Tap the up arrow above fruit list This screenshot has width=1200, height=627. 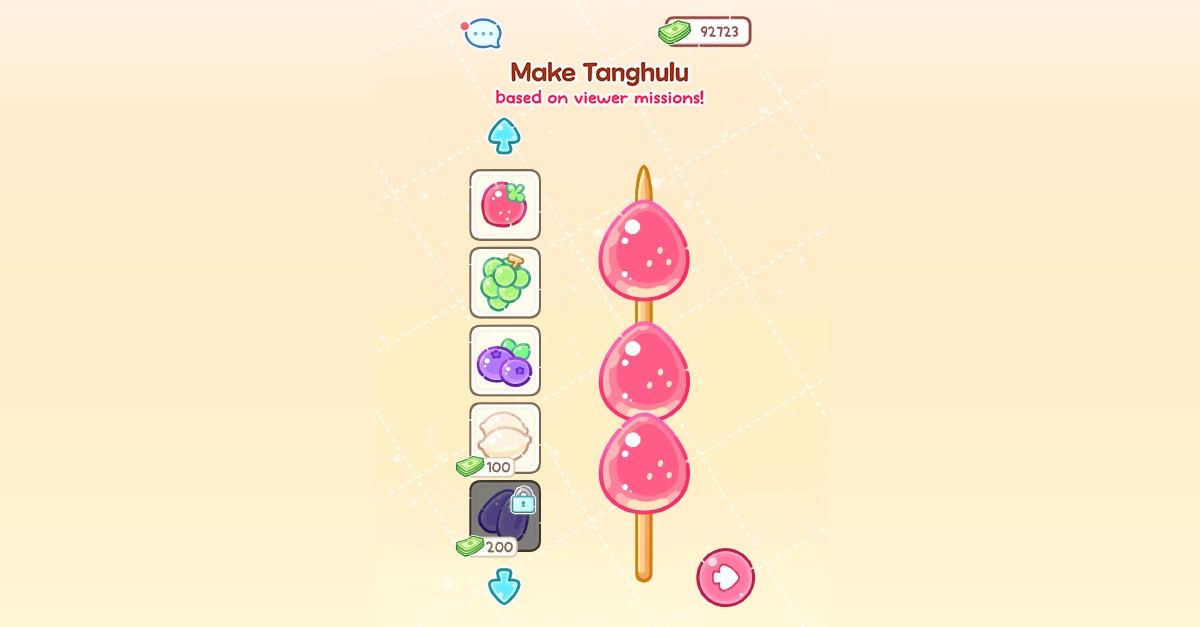click(504, 135)
